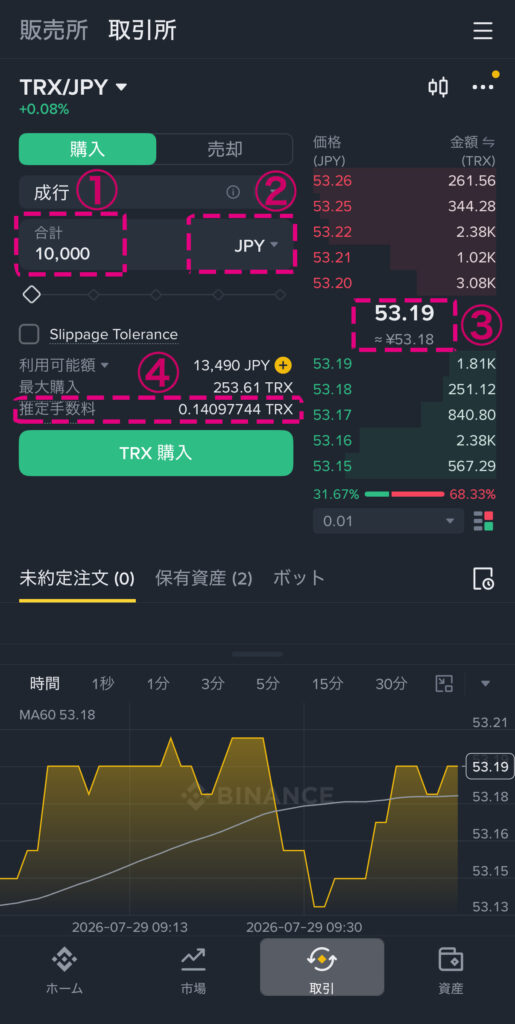The height and width of the screenshot is (1024, 515).
Task: Open the 成行 order type selector
Action: (x=155, y=193)
